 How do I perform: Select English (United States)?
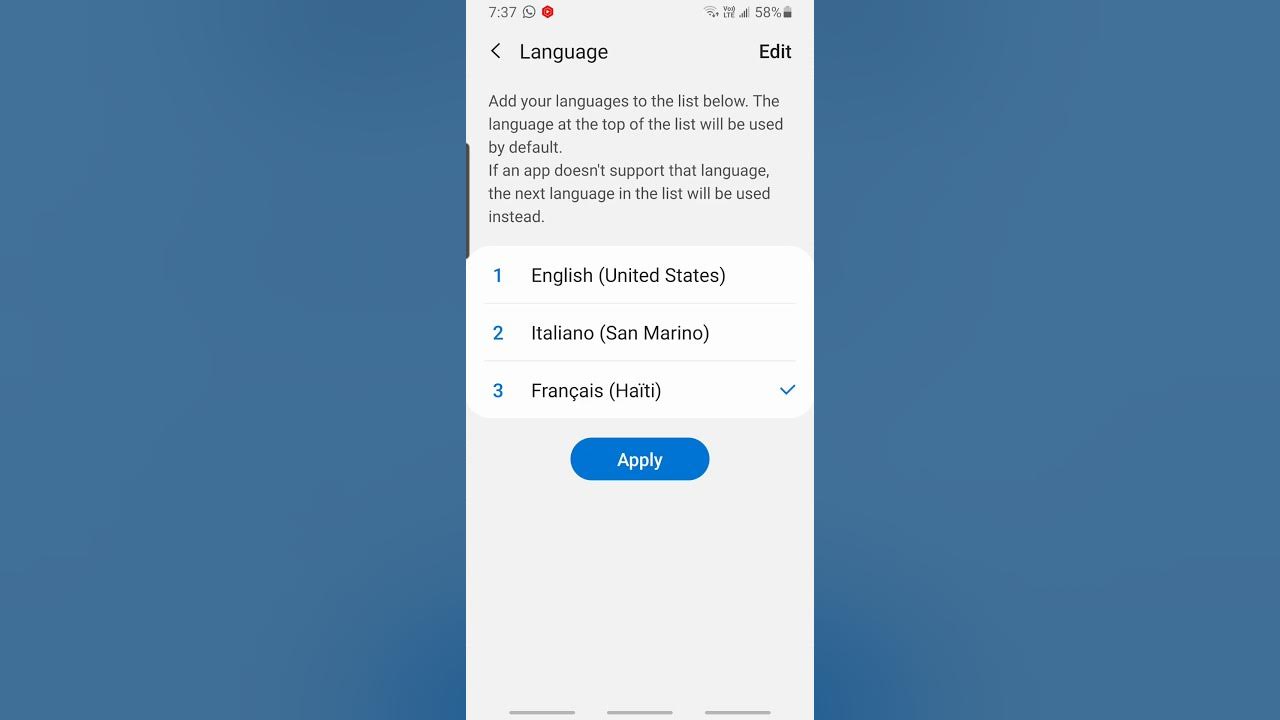(x=628, y=275)
